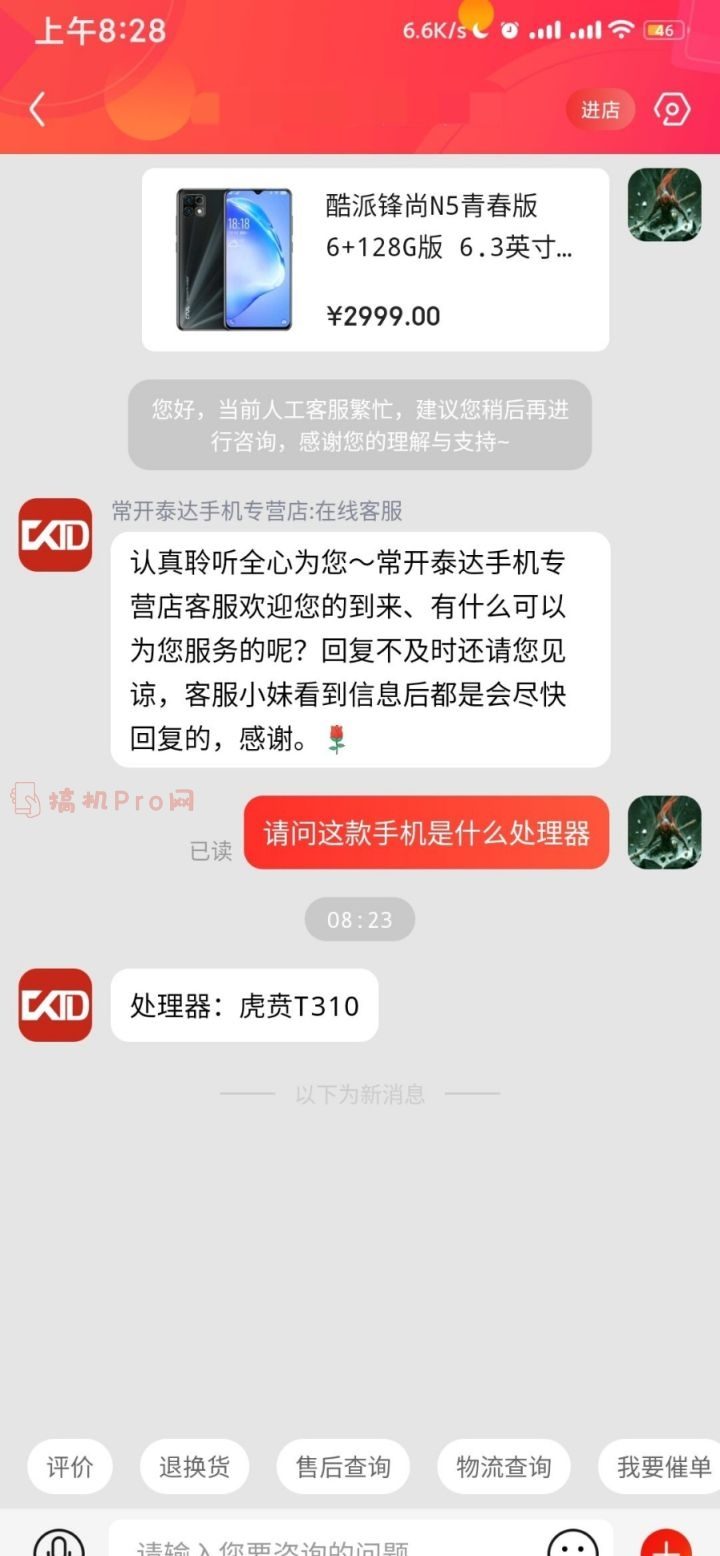This screenshot has width=720, height=1556.
Task: Tap the 我要催单 chip
Action: click(663, 1467)
